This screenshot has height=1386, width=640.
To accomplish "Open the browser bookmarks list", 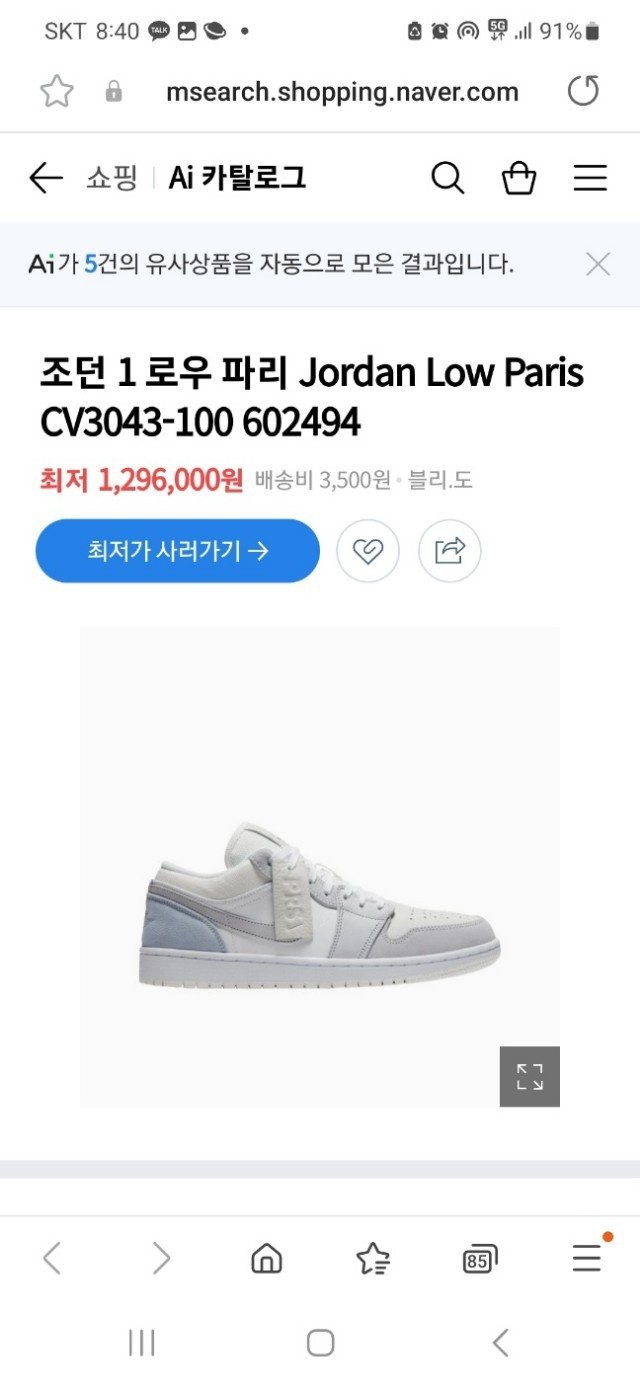I will click(x=373, y=1259).
